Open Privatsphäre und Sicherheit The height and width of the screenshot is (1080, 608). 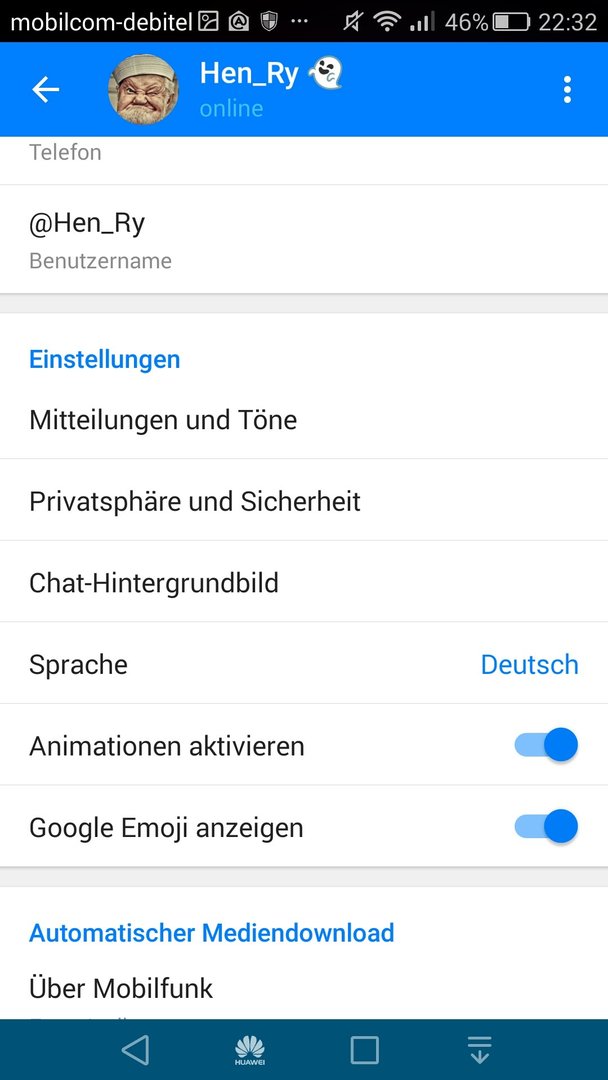304,500
